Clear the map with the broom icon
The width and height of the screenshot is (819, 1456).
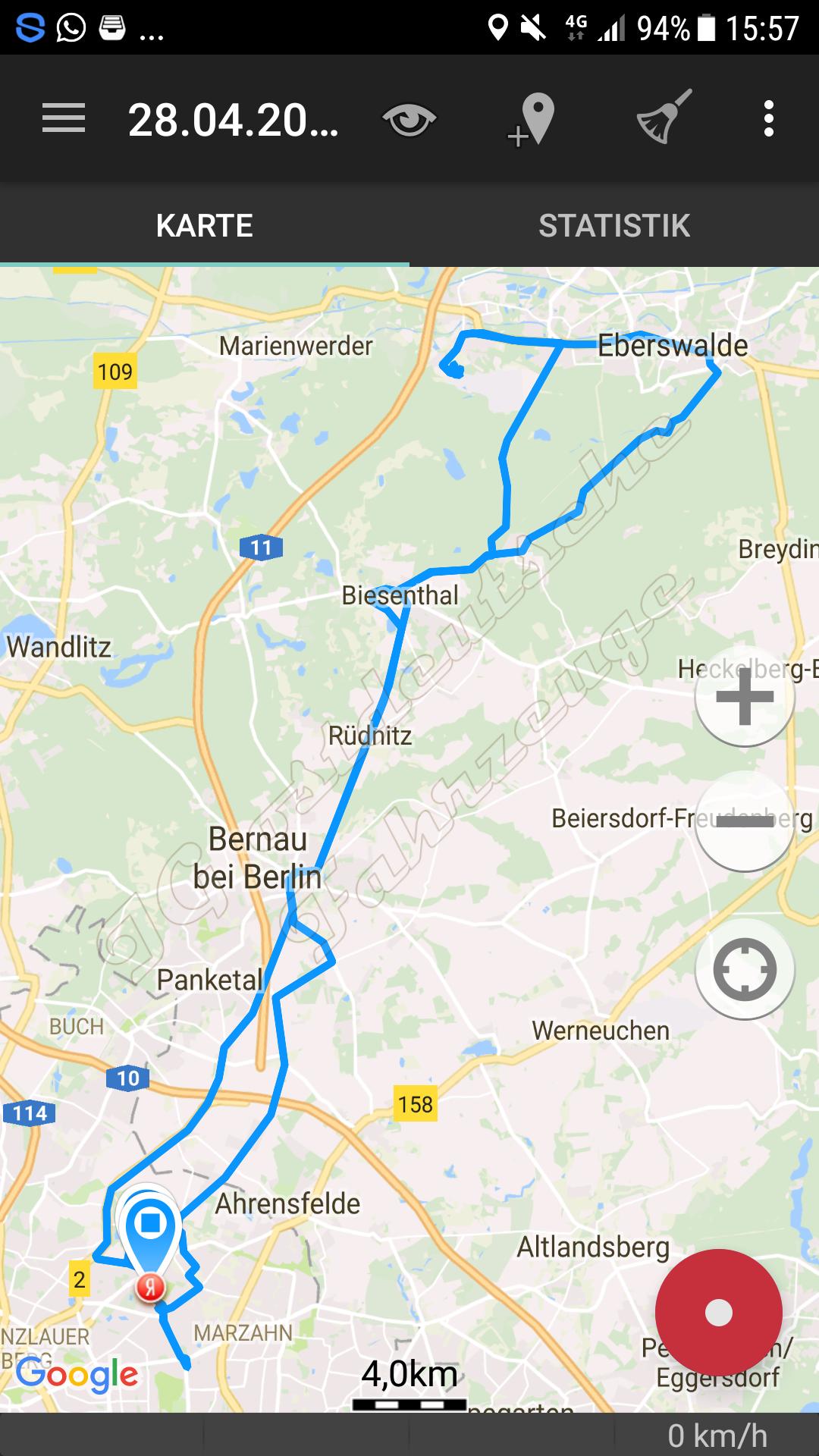664,118
